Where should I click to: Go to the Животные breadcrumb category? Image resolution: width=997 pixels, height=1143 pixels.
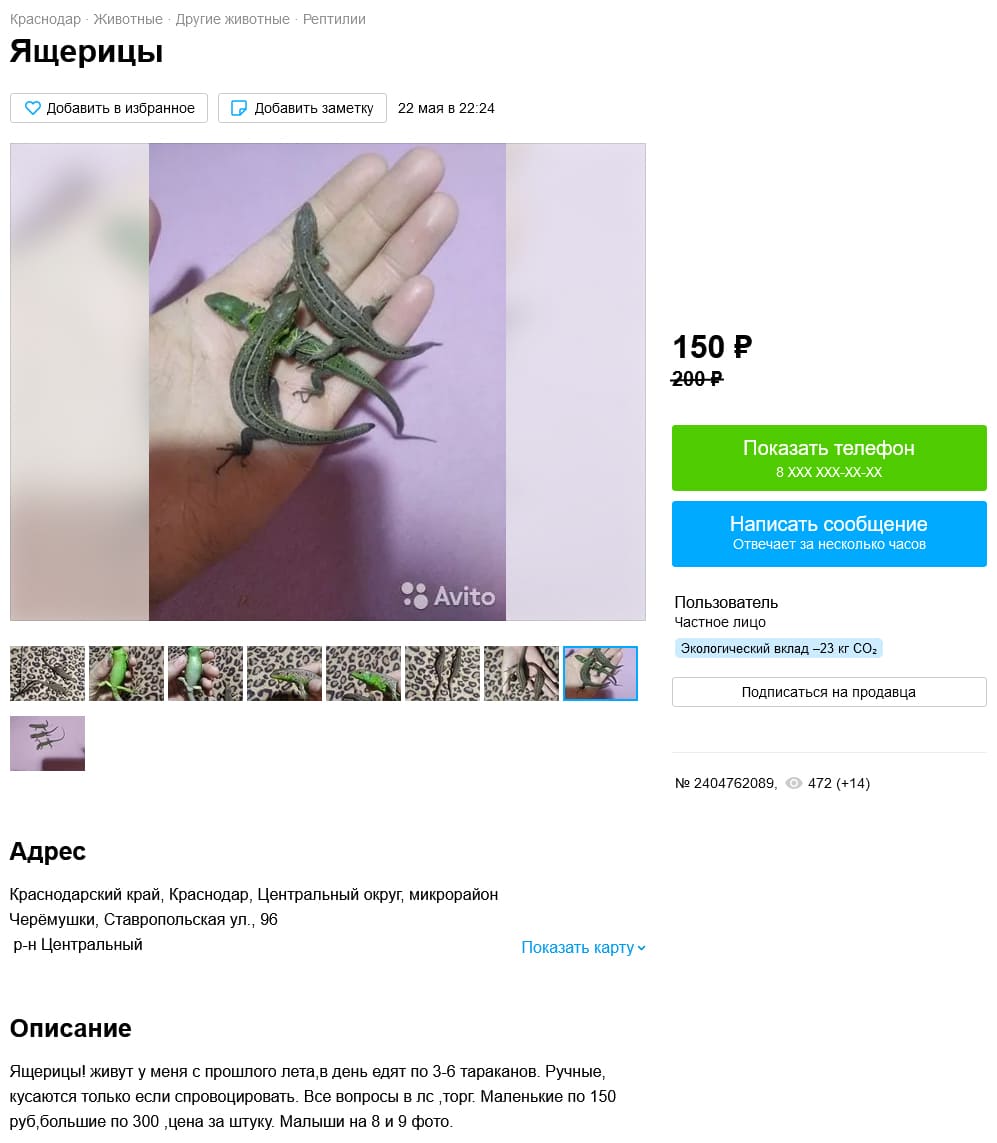click(128, 19)
